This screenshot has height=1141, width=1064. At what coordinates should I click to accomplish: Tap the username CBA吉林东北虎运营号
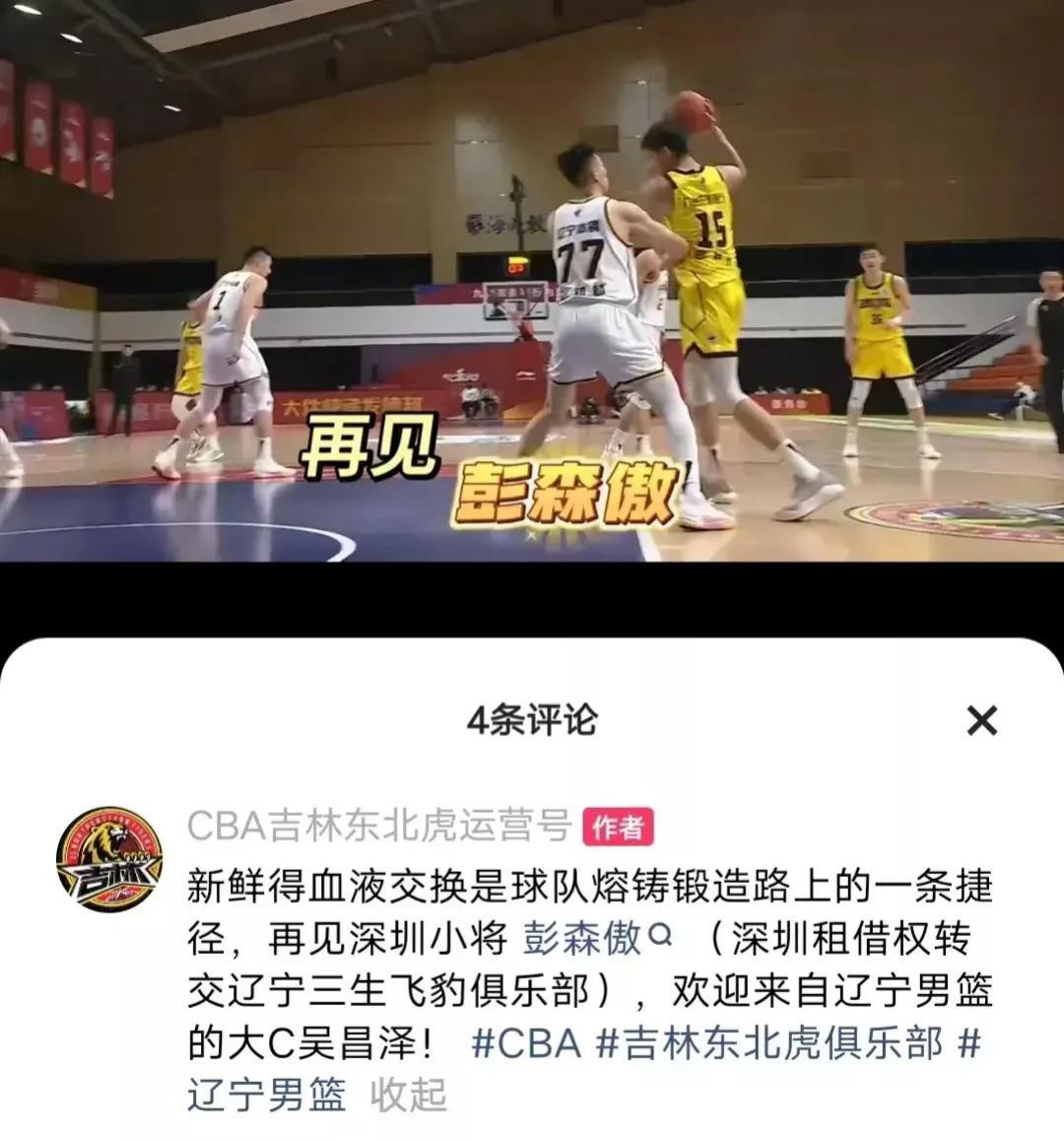[x=379, y=826]
